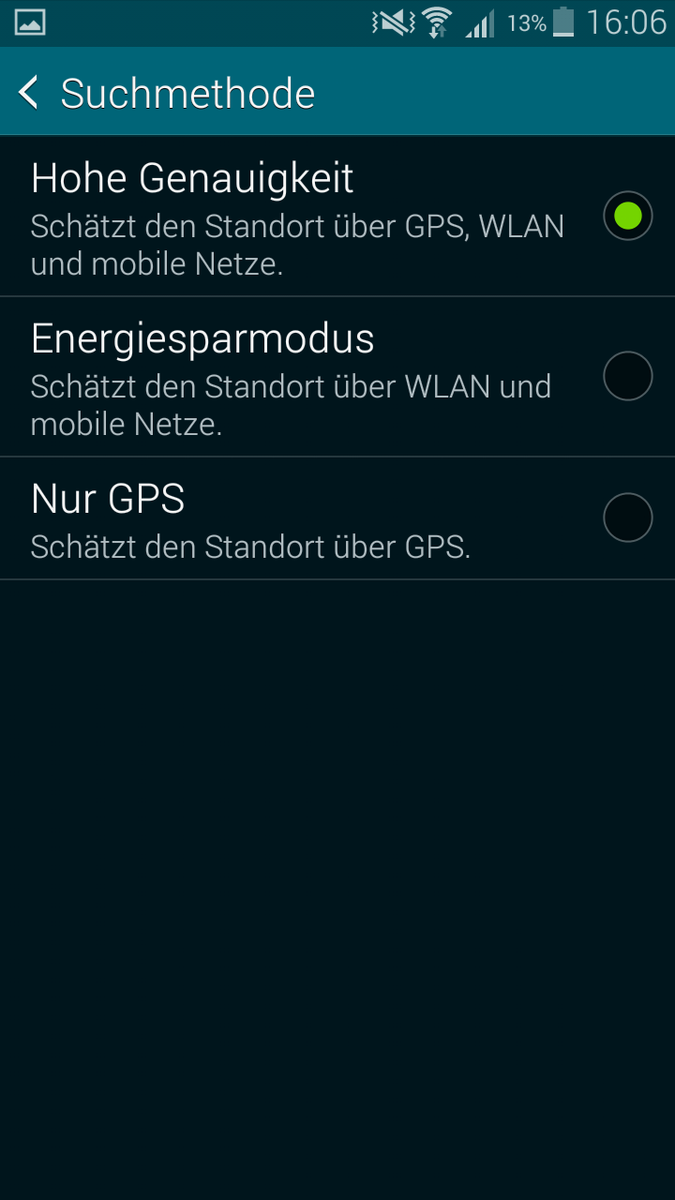Go back from the Suchmethode screen
This screenshot has height=1200, width=675.
click(30, 94)
